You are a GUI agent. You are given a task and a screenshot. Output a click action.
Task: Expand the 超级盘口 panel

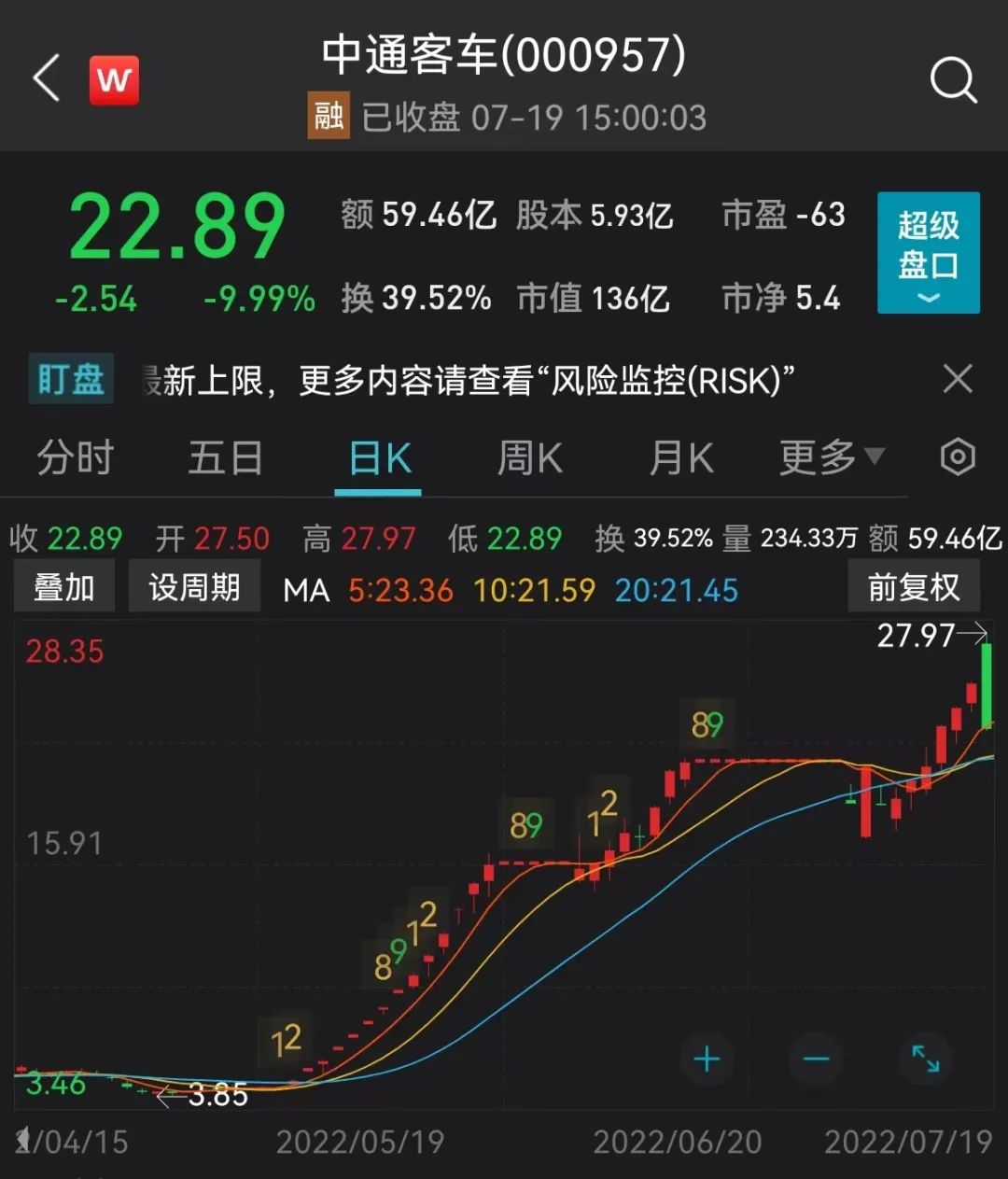(x=928, y=253)
